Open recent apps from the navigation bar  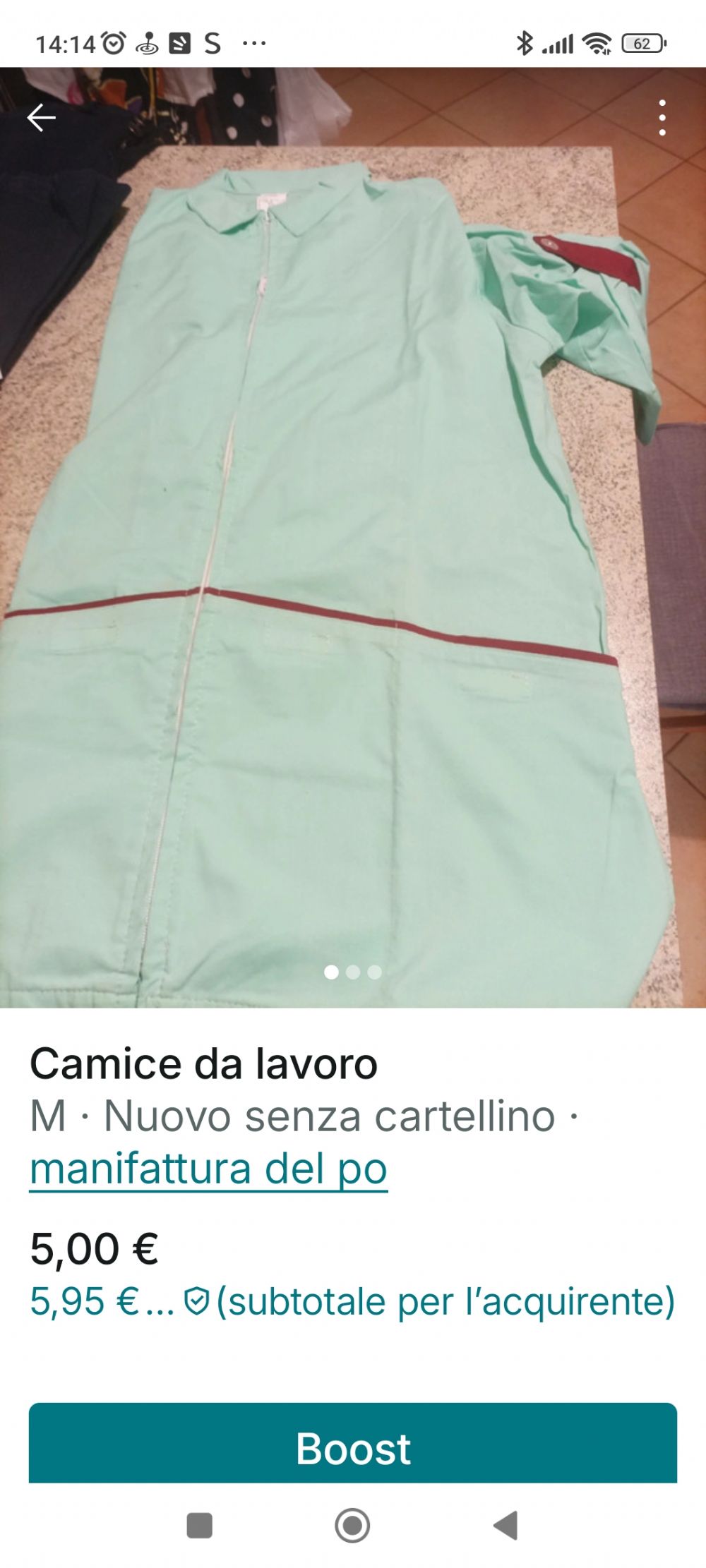[199, 1526]
